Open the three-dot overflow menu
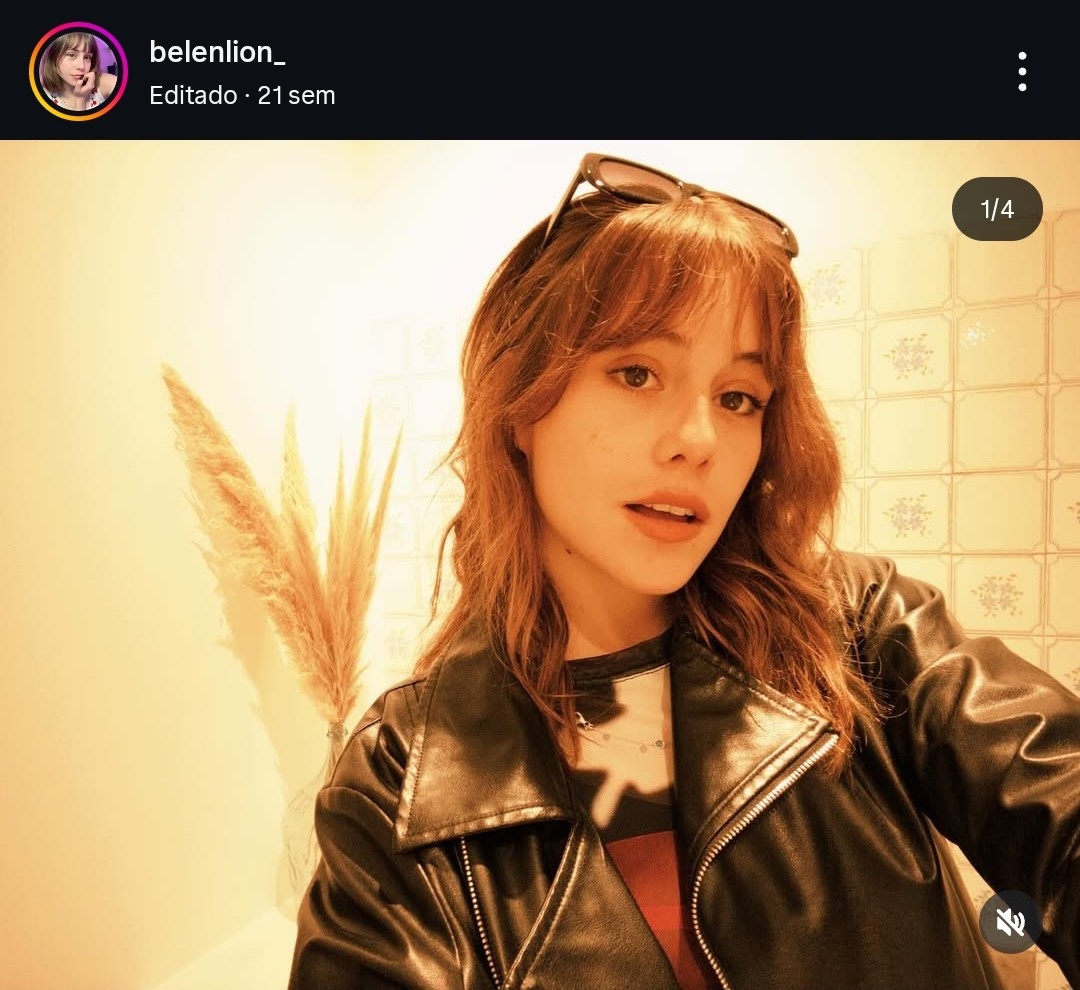The height and width of the screenshot is (990, 1080). point(1021,72)
